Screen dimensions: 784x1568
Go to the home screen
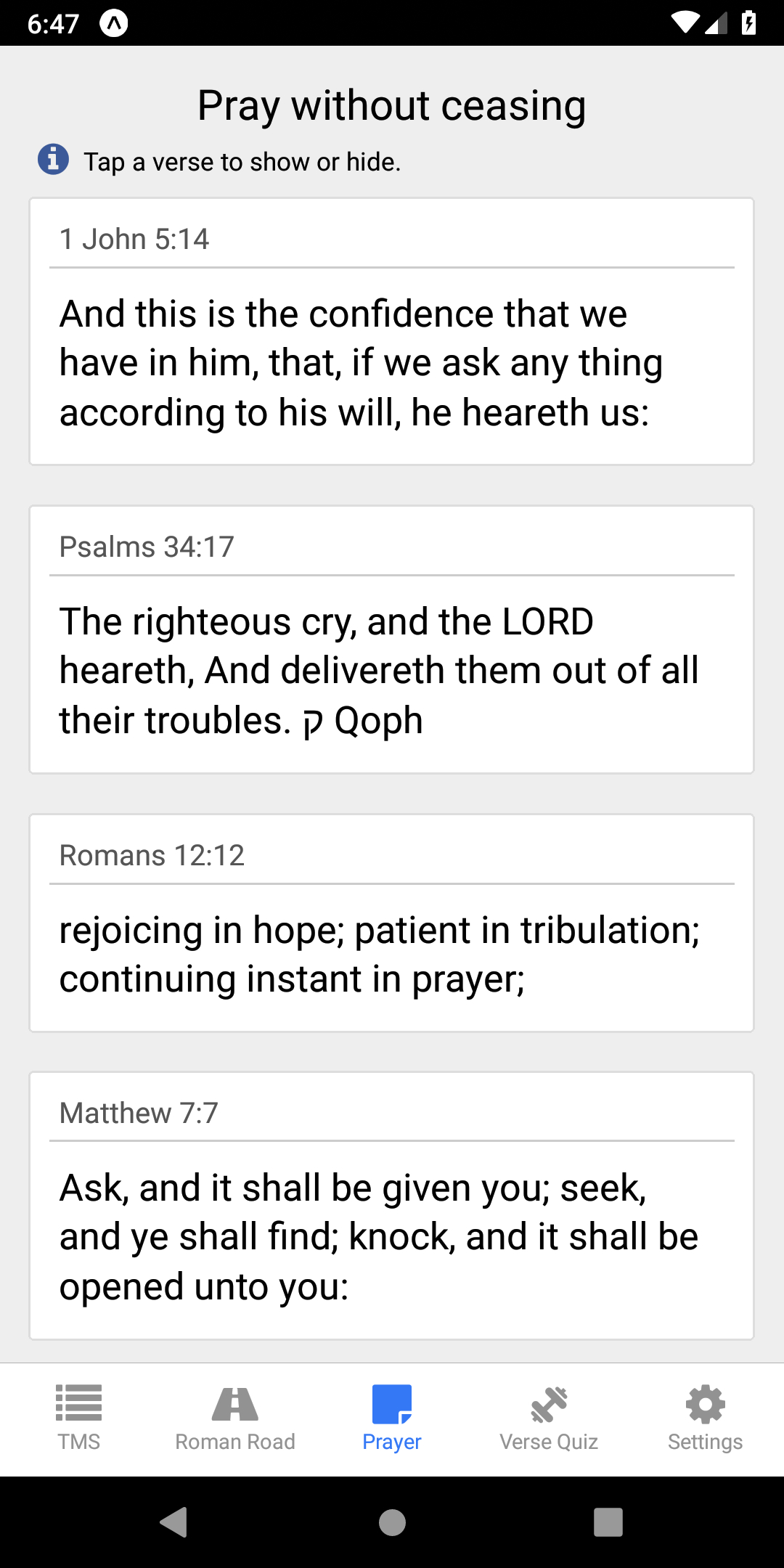[392, 1522]
